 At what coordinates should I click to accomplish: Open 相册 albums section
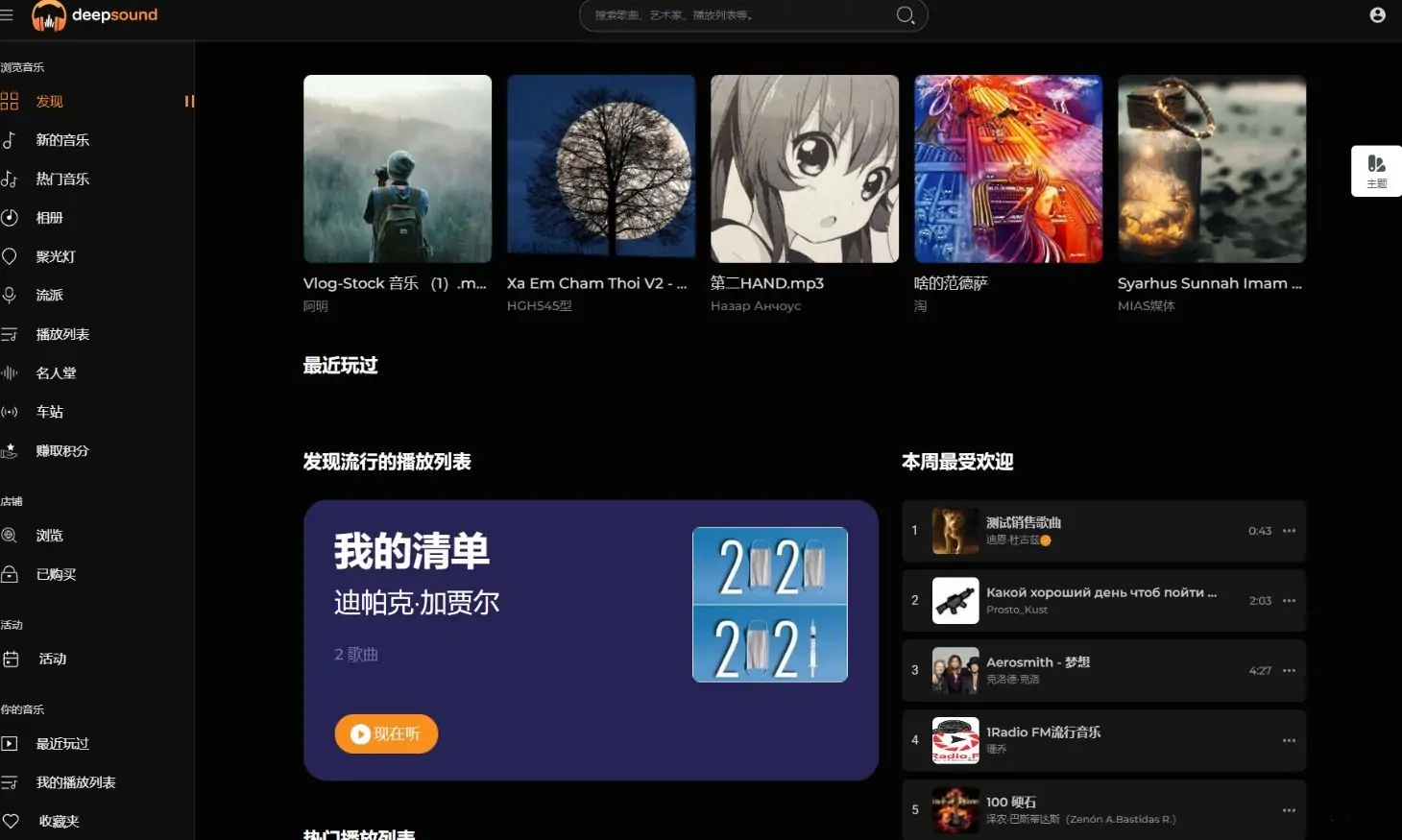click(49, 218)
